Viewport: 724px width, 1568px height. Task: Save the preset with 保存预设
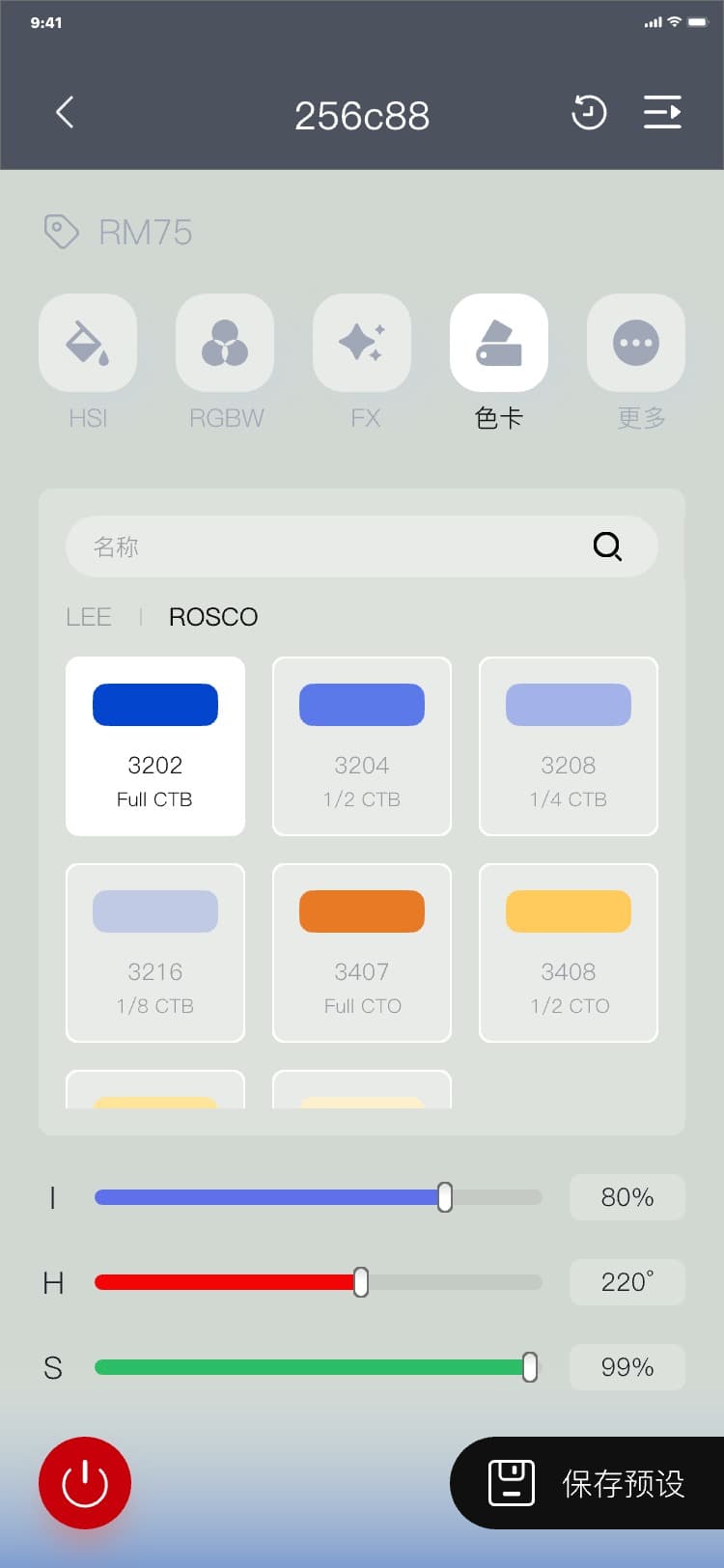tap(589, 1483)
